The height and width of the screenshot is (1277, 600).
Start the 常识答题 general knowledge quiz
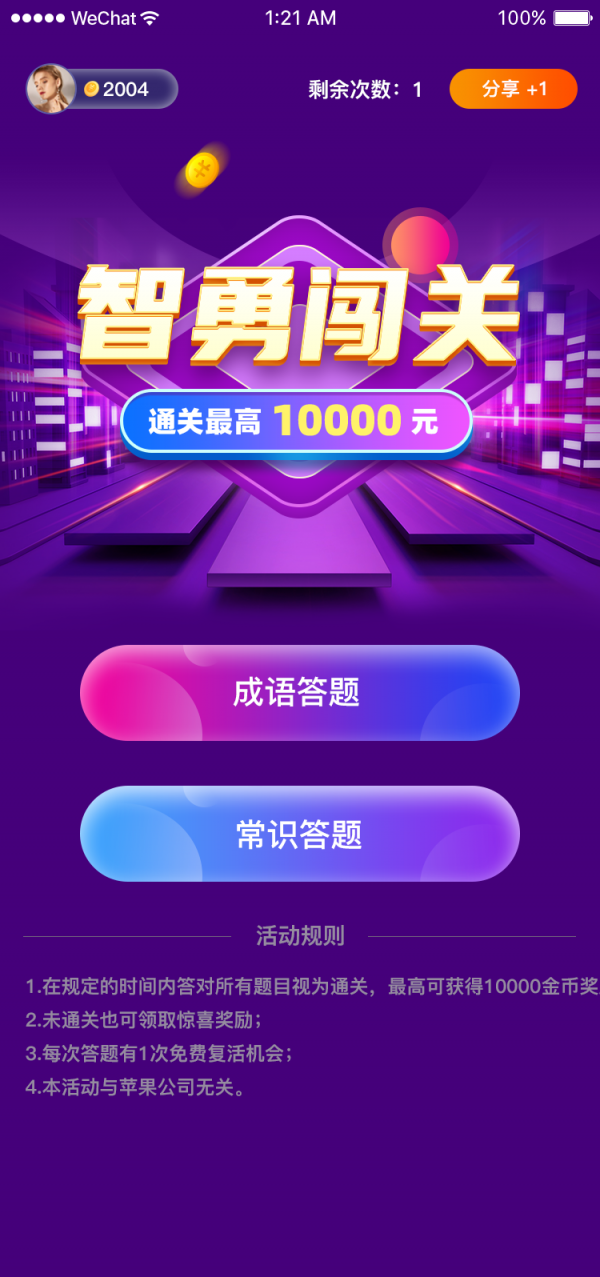[x=299, y=834]
